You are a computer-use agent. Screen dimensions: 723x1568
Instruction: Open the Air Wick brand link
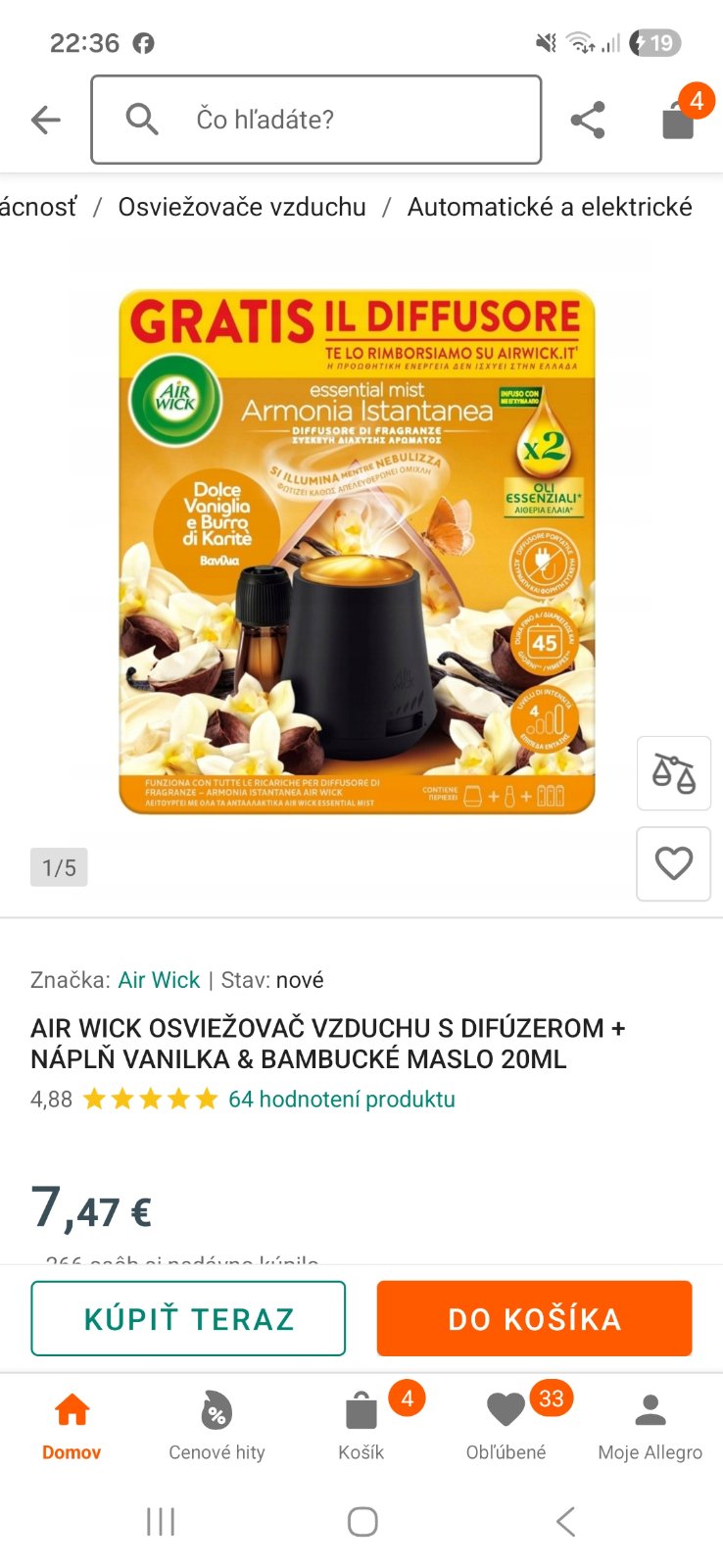click(159, 980)
